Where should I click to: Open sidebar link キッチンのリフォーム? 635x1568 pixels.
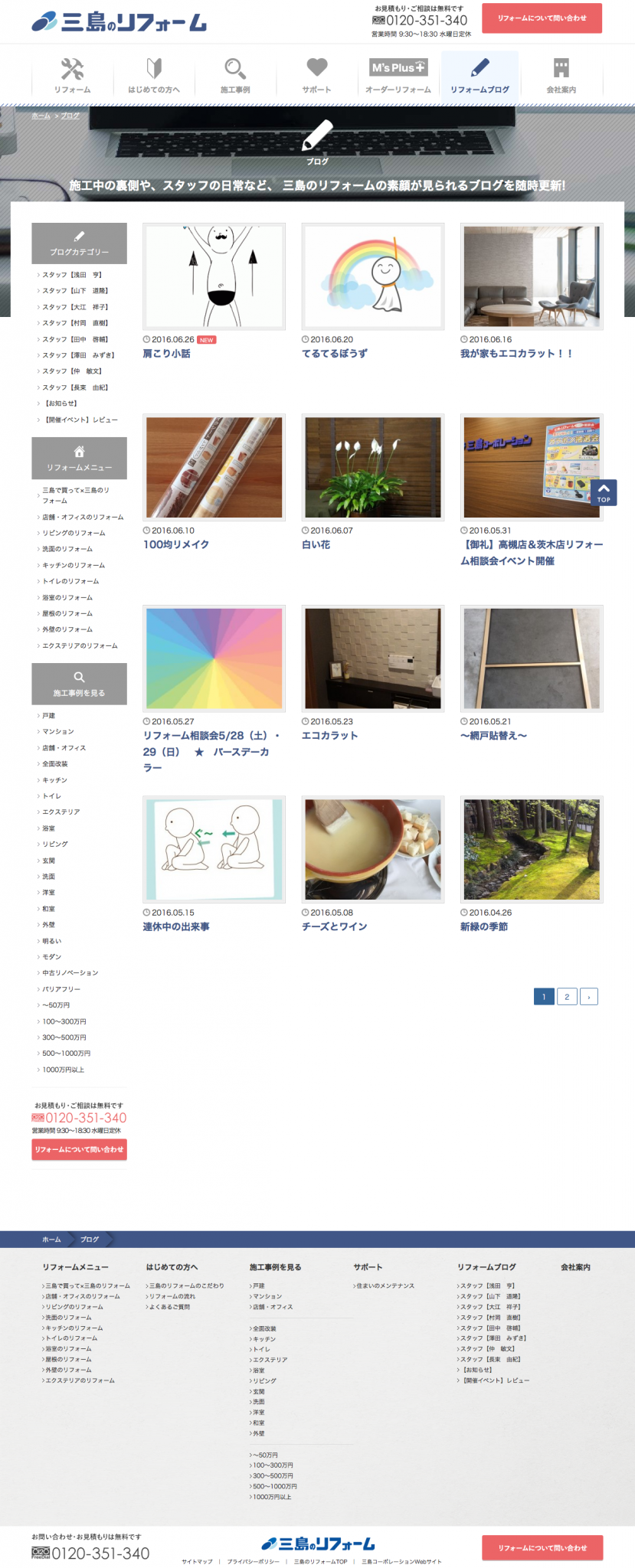[x=74, y=565]
